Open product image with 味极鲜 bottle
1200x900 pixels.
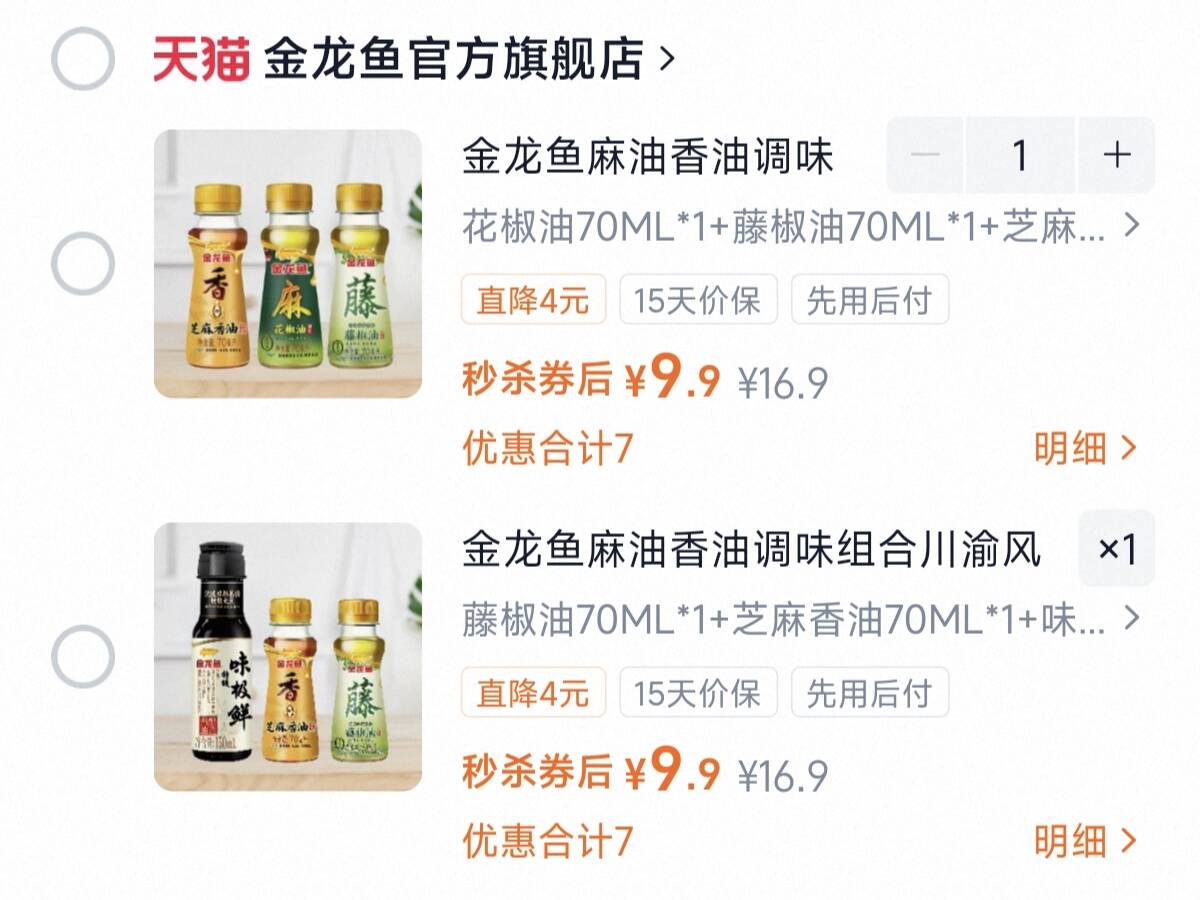[287, 657]
